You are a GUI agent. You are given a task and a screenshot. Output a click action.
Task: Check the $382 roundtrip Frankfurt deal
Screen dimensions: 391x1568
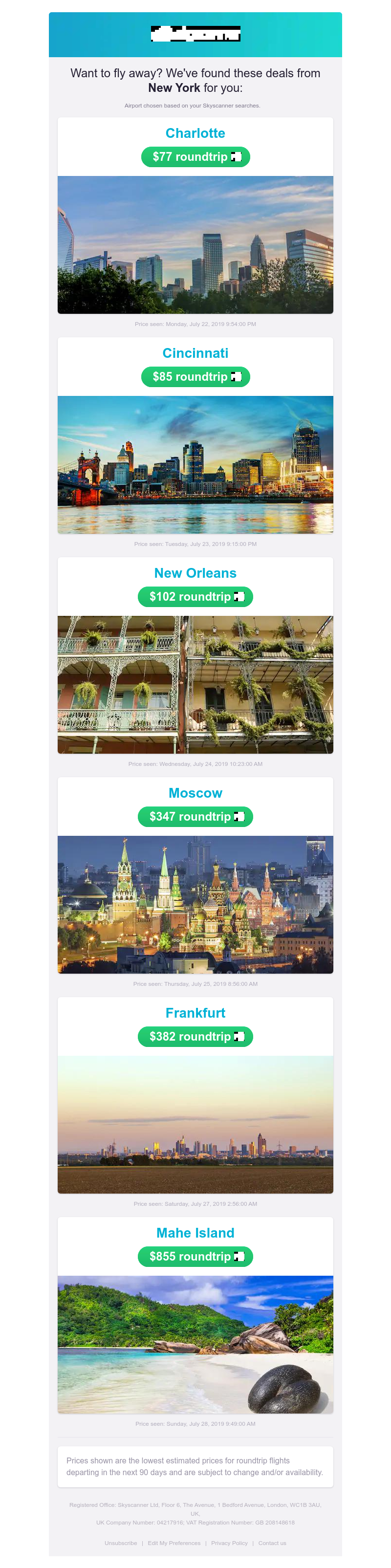[x=195, y=1036]
